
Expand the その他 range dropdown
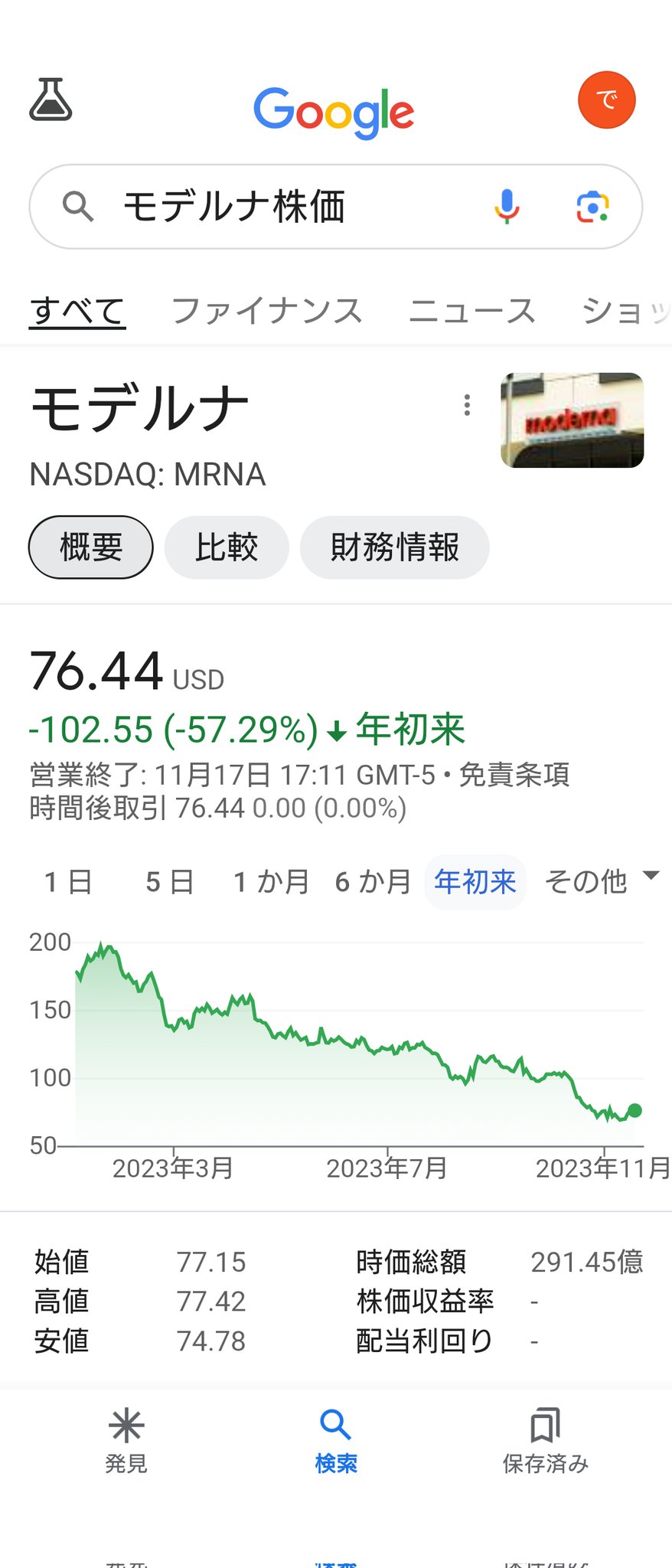tap(601, 882)
